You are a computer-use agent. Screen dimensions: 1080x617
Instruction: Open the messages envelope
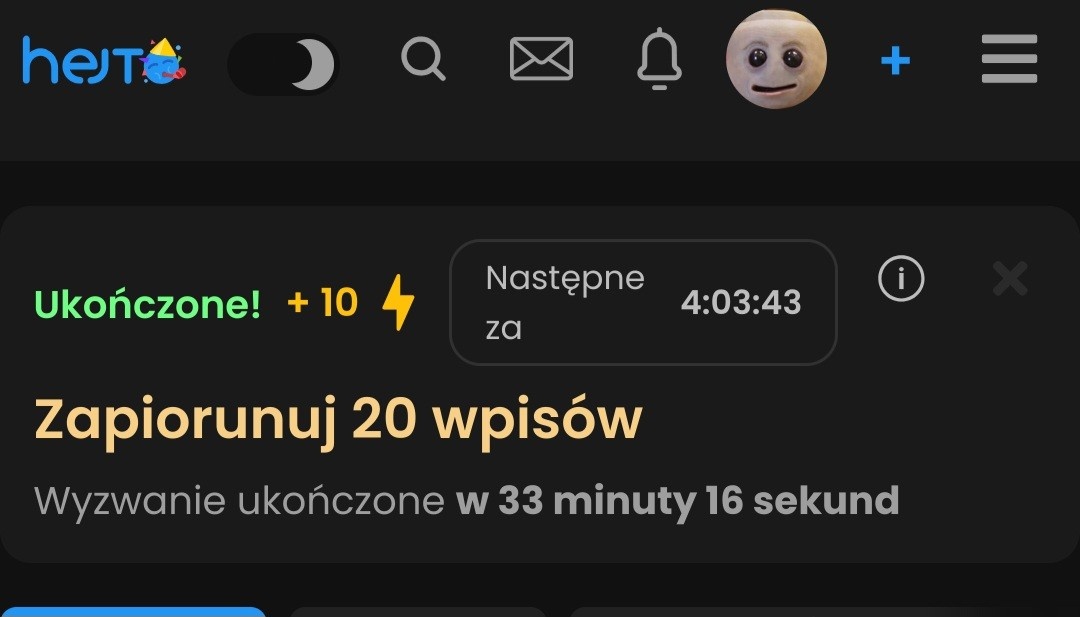click(541, 60)
